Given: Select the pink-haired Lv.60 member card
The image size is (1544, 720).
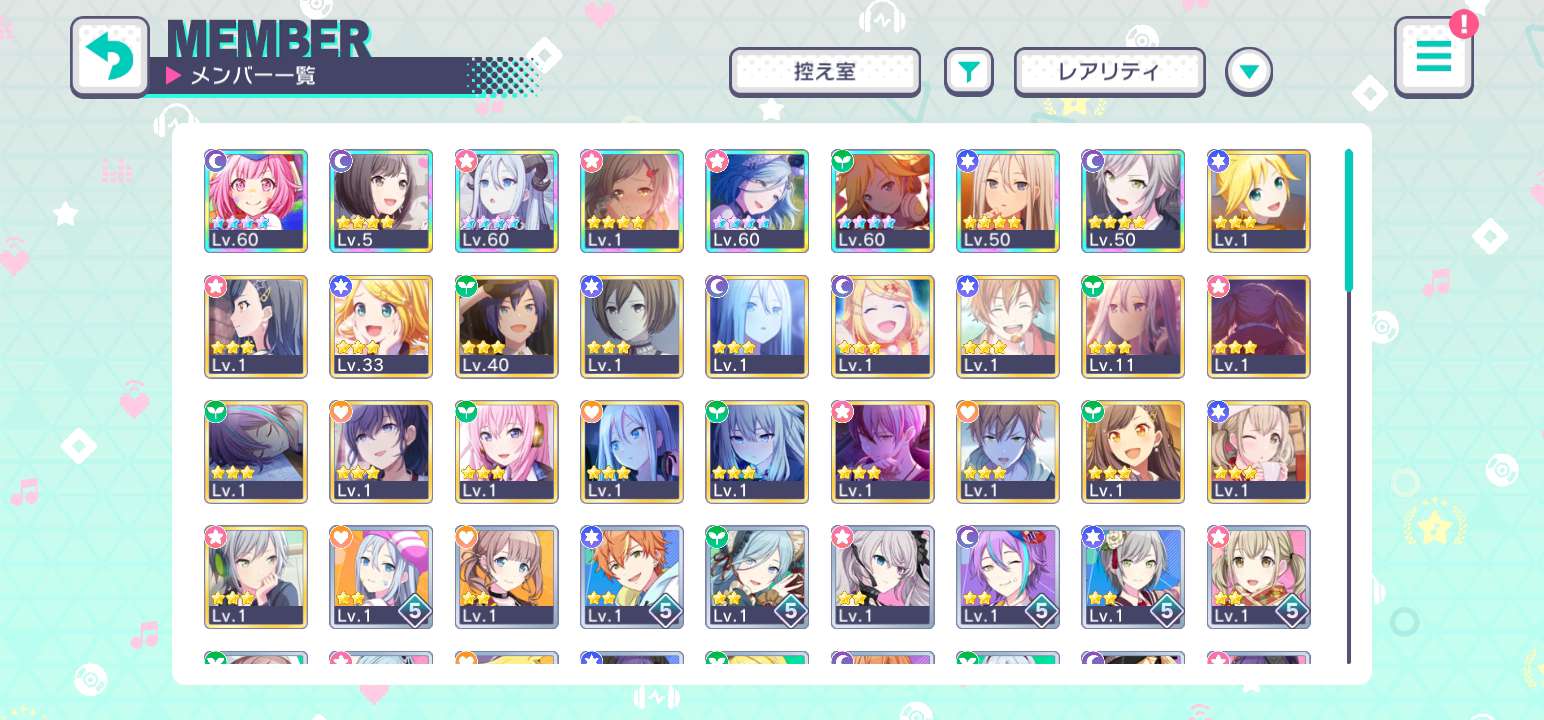Looking at the screenshot, I should click(x=256, y=200).
